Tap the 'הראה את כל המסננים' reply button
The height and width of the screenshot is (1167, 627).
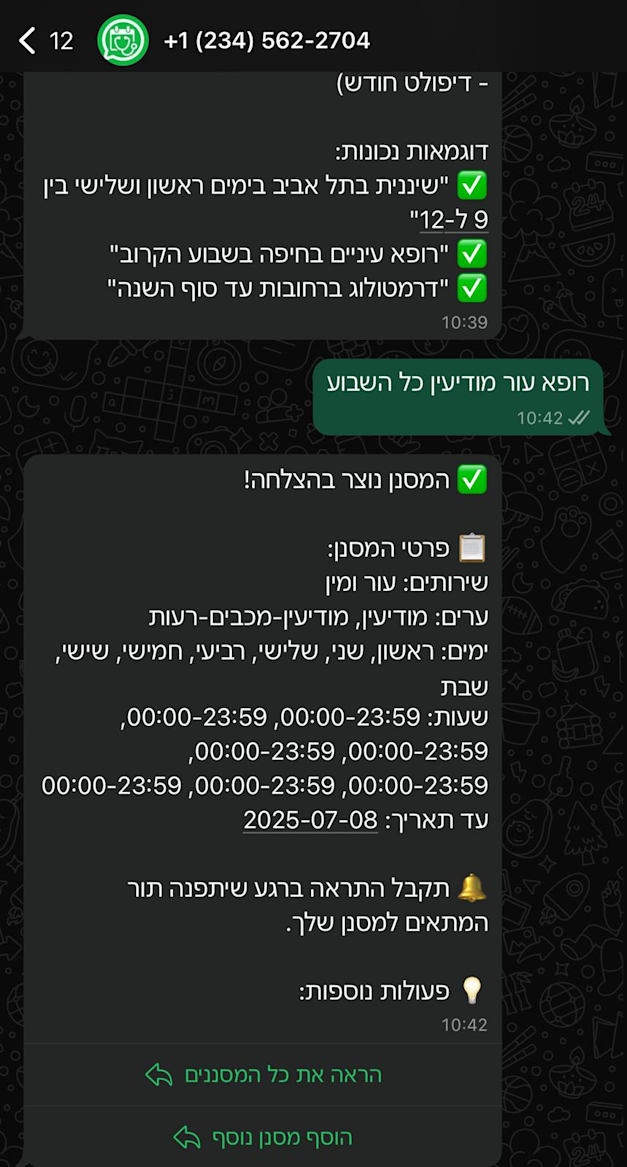(x=264, y=1075)
